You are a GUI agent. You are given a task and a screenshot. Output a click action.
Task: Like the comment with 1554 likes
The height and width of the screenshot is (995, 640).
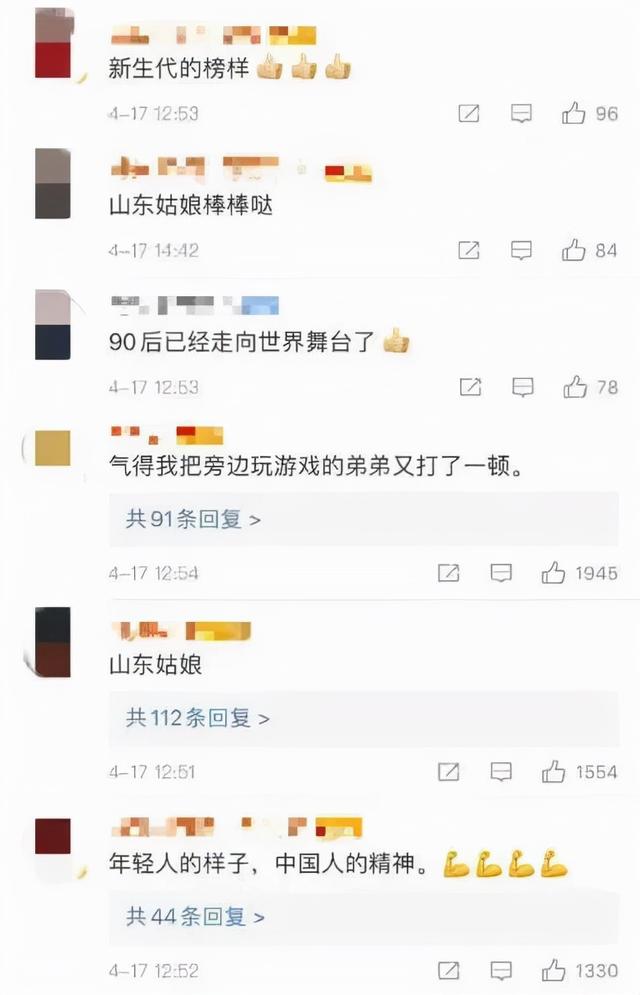[553, 772]
